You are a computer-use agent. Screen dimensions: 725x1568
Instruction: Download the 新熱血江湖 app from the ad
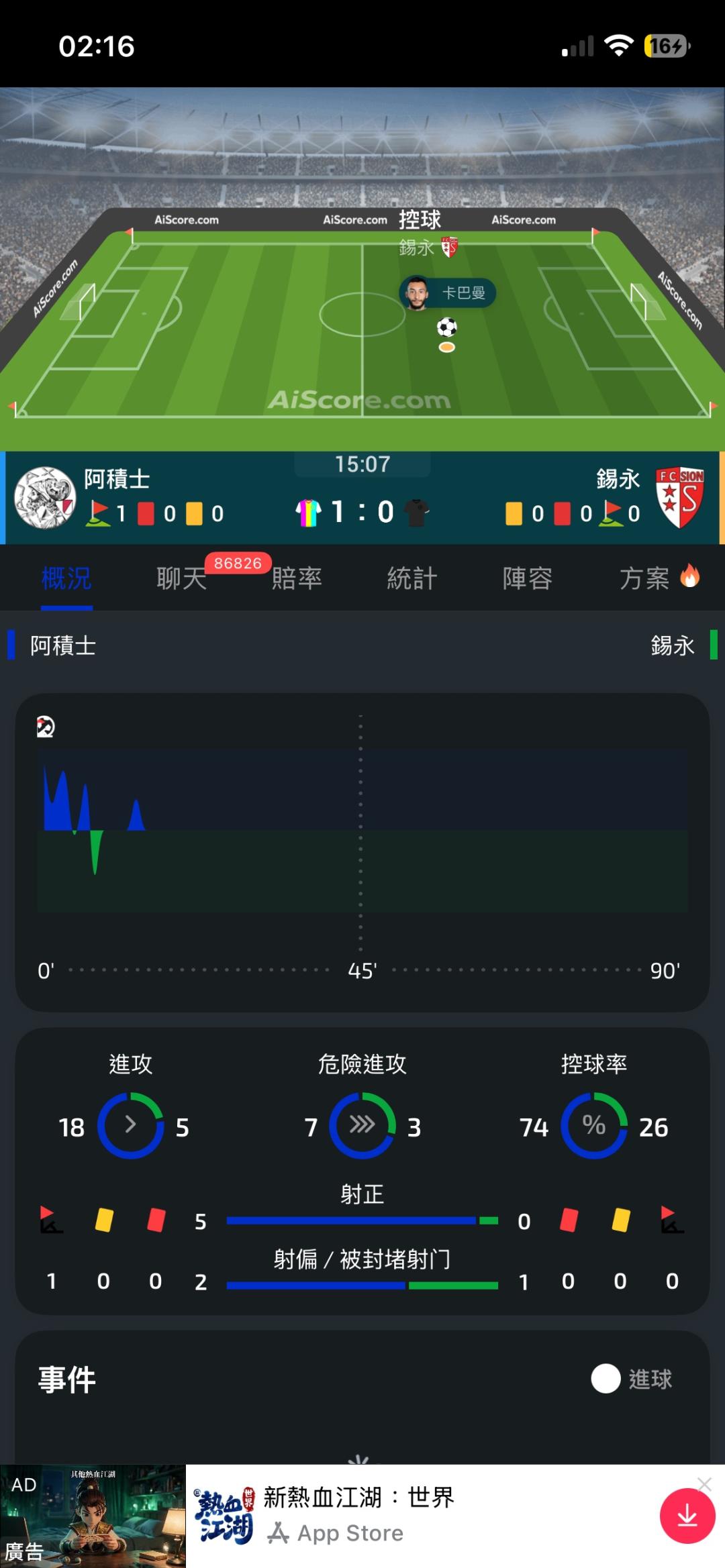coord(687,1516)
